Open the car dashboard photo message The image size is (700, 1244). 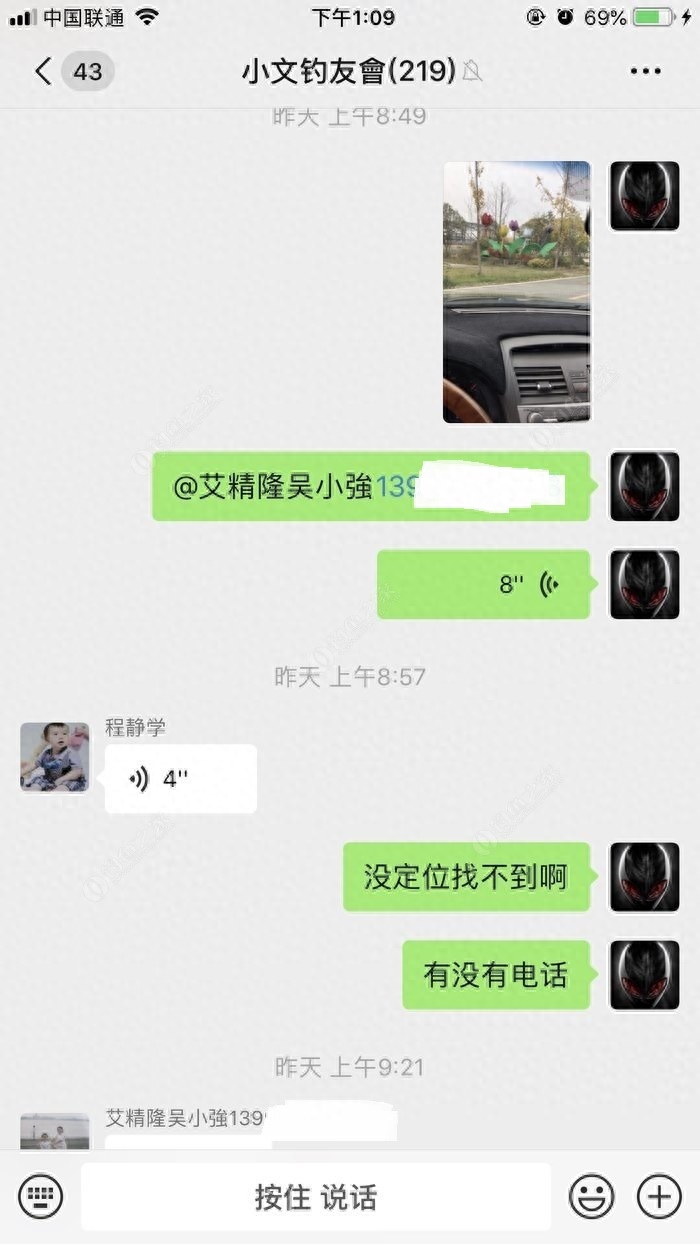(516, 292)
